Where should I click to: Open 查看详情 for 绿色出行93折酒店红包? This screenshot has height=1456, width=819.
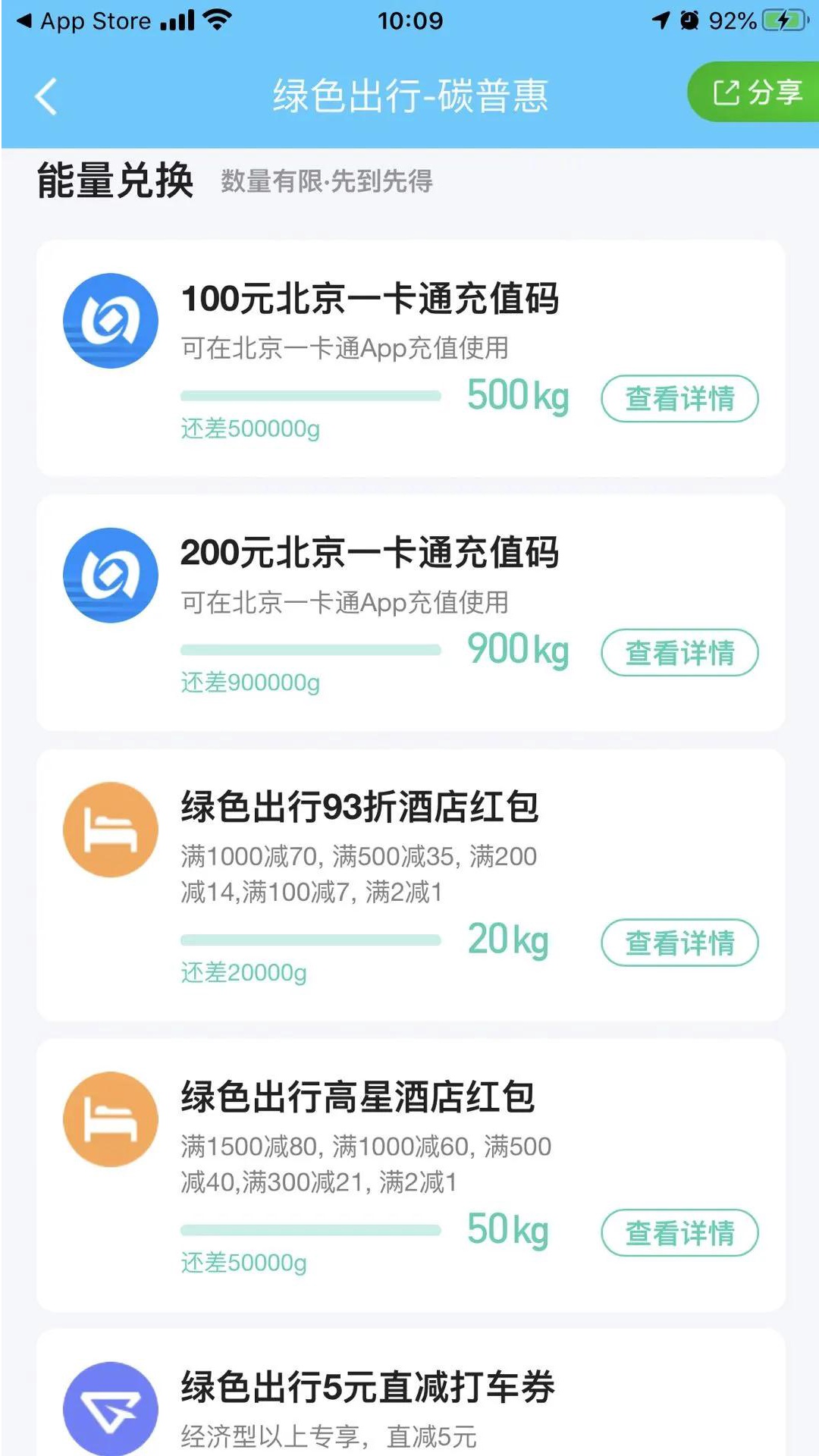pos(679,943)
